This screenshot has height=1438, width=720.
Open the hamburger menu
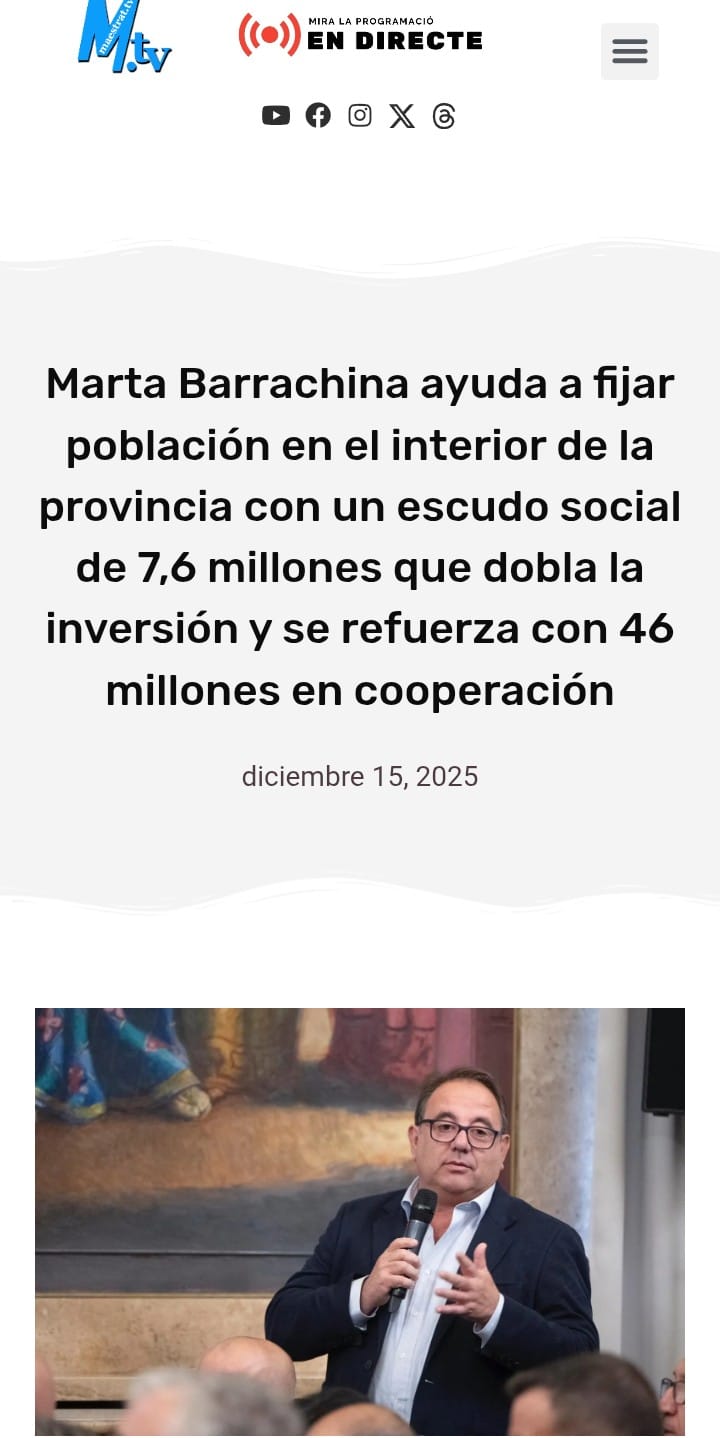click(x=629, y=51)
